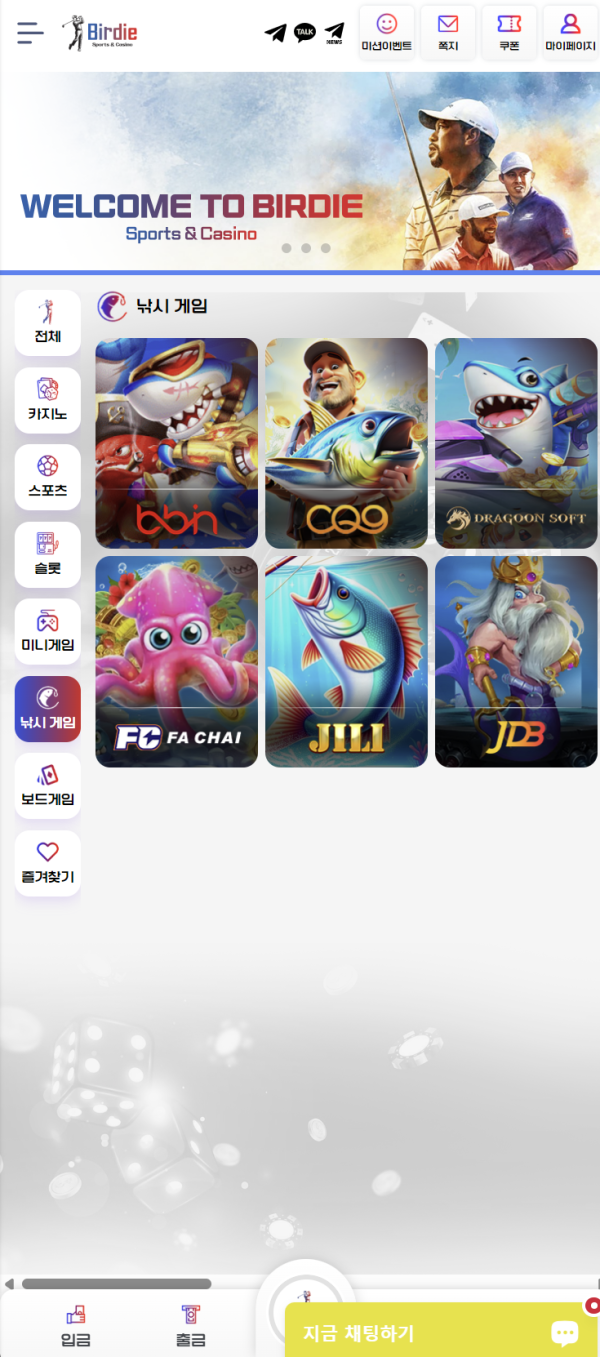The width and height of the screenshot is (600, 1357).
Task: Open 즐겨찾기 favorites
Action: click(x=48, y=862)
